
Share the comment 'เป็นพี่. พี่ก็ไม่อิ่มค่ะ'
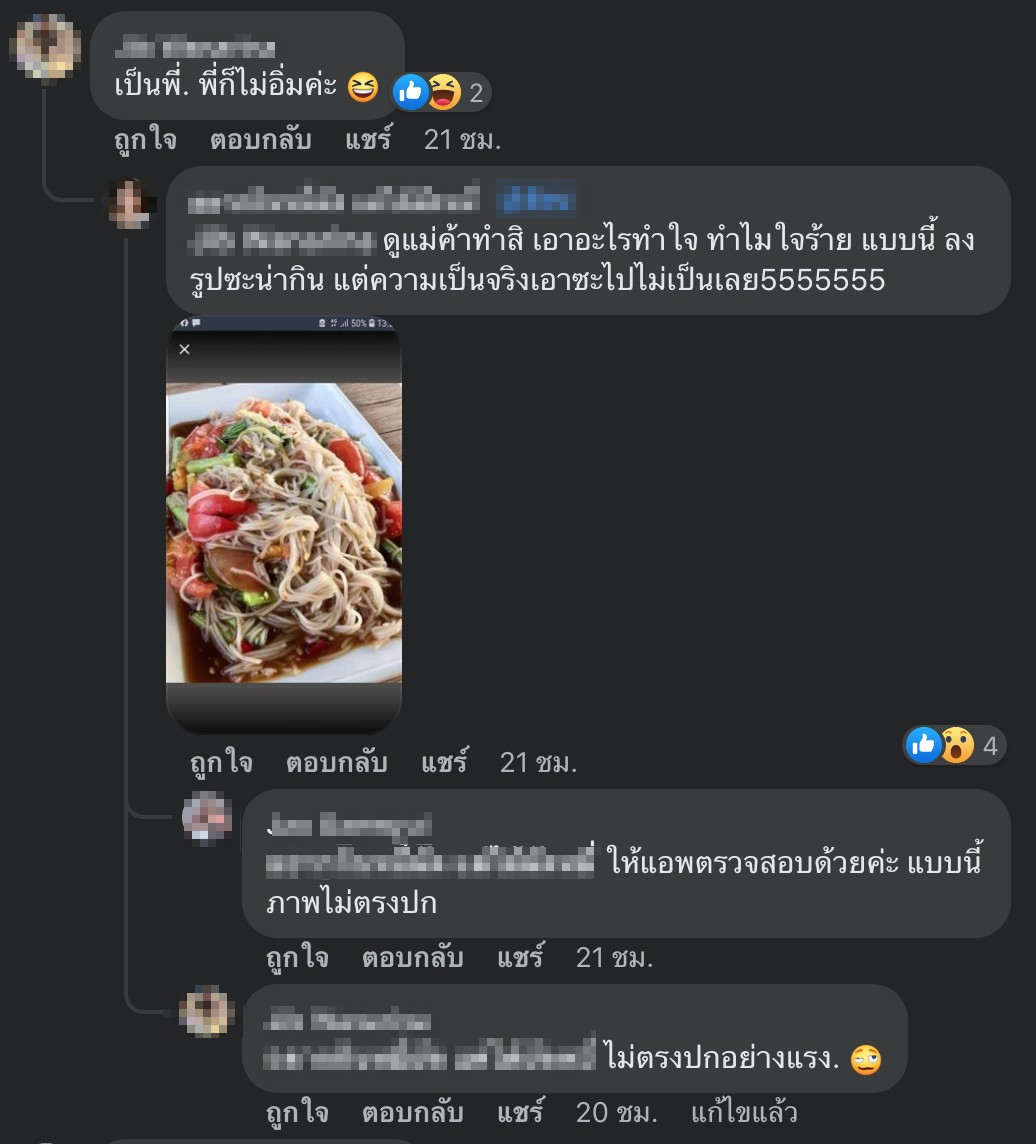point(369,140)
